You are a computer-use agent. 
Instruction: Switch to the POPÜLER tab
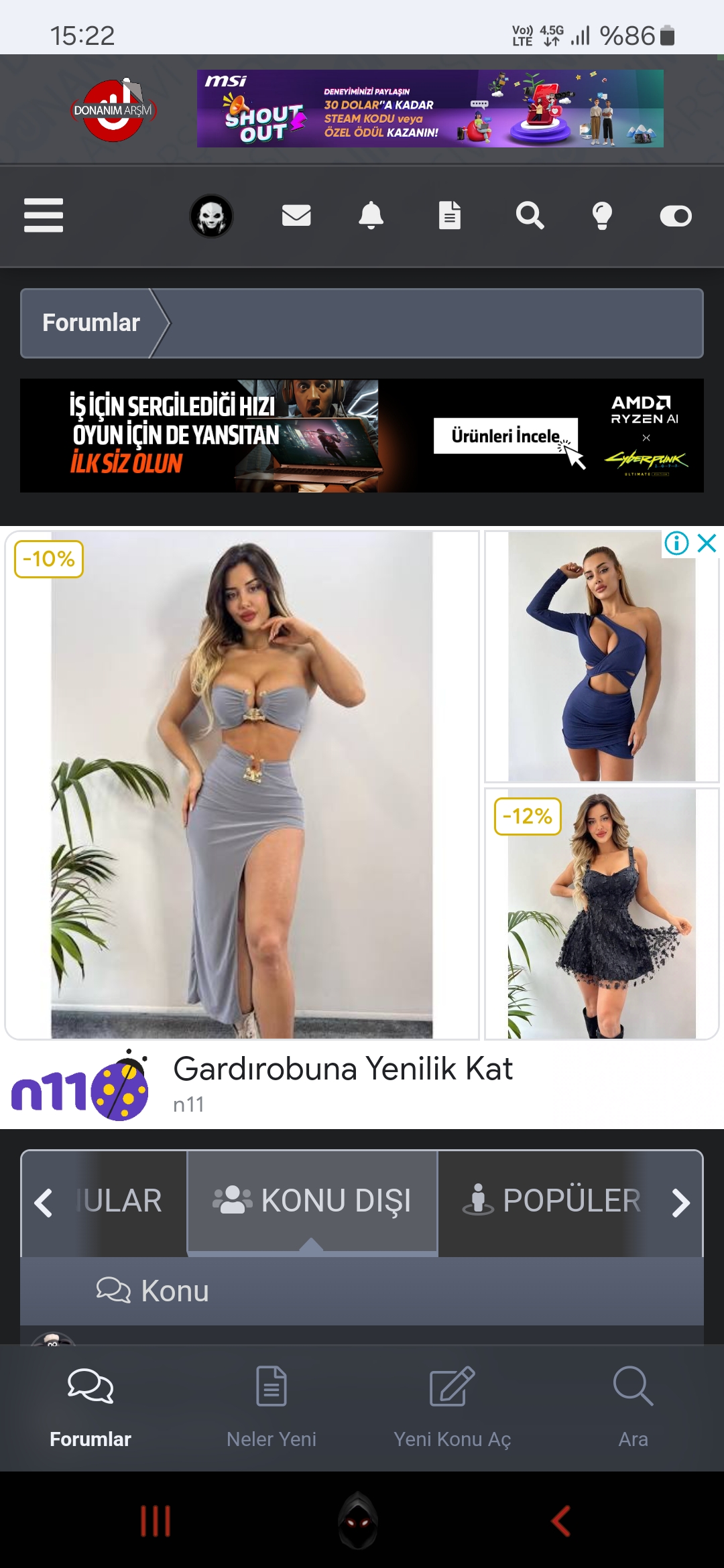tap(553, 1200)
